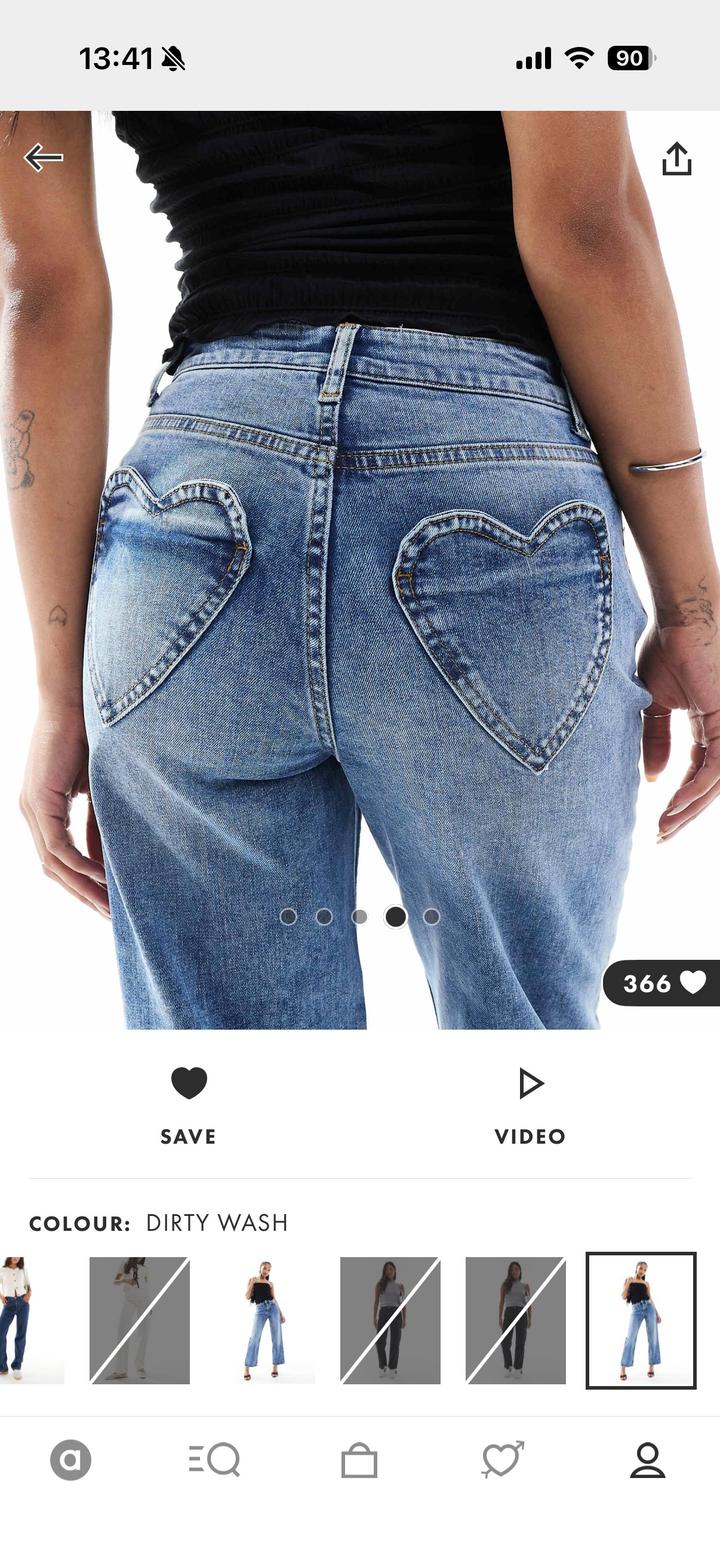
Task: Open the ASOS home tab
Action: point(70,1461)
